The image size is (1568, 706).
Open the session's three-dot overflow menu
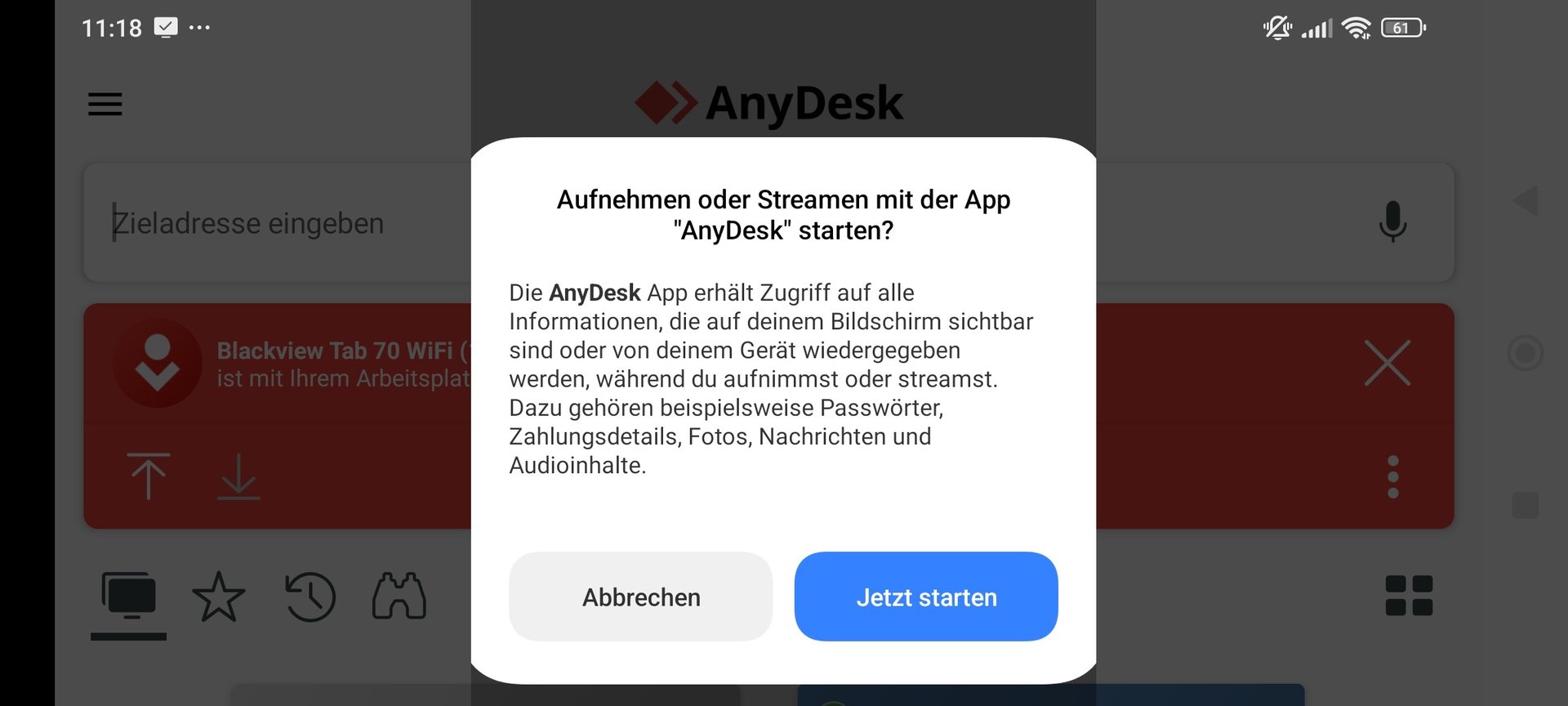click(1392, 477)
